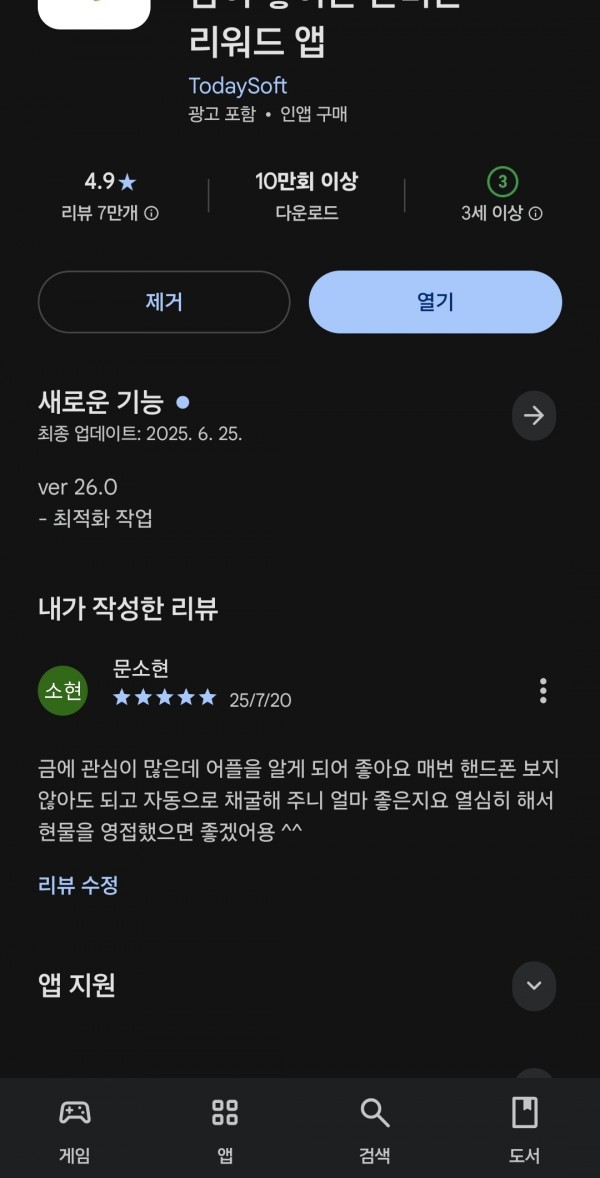This screenshot has width=600, height=1178.
Task: Open 새로운 기능 details arrow
Action: click(x=534, y=415)
